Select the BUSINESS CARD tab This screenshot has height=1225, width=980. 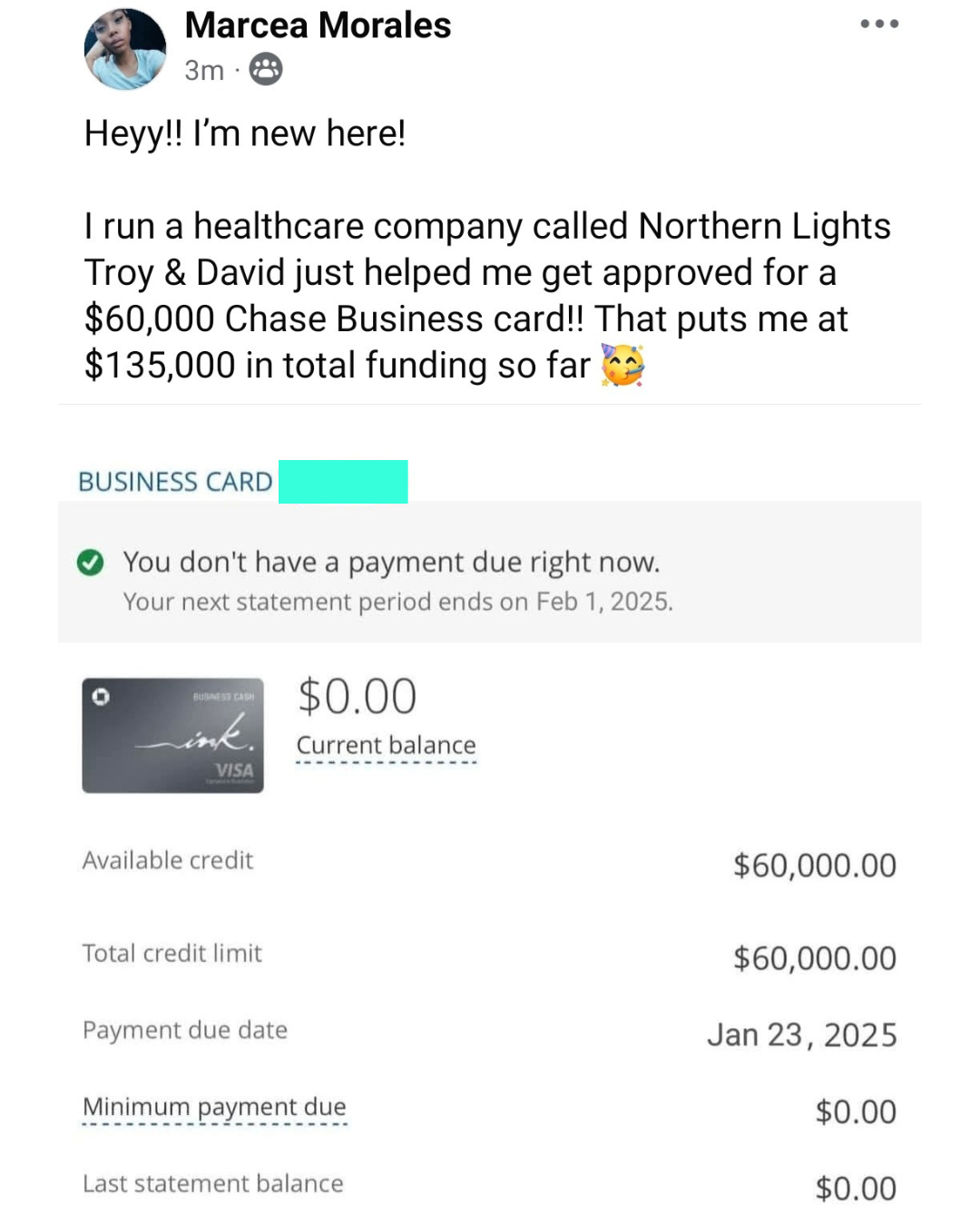click(175, 482)
